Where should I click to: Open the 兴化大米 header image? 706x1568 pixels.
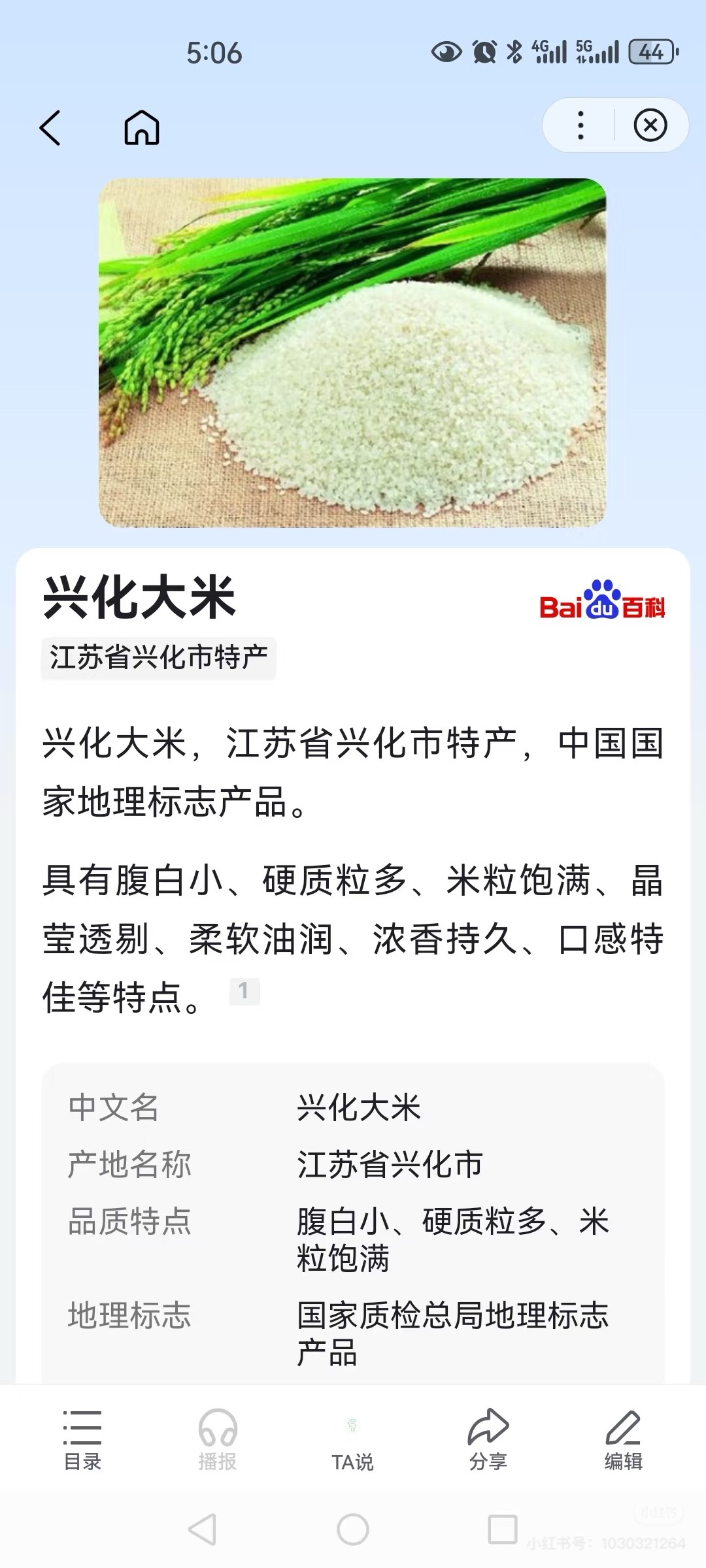[x=352, y=353]
